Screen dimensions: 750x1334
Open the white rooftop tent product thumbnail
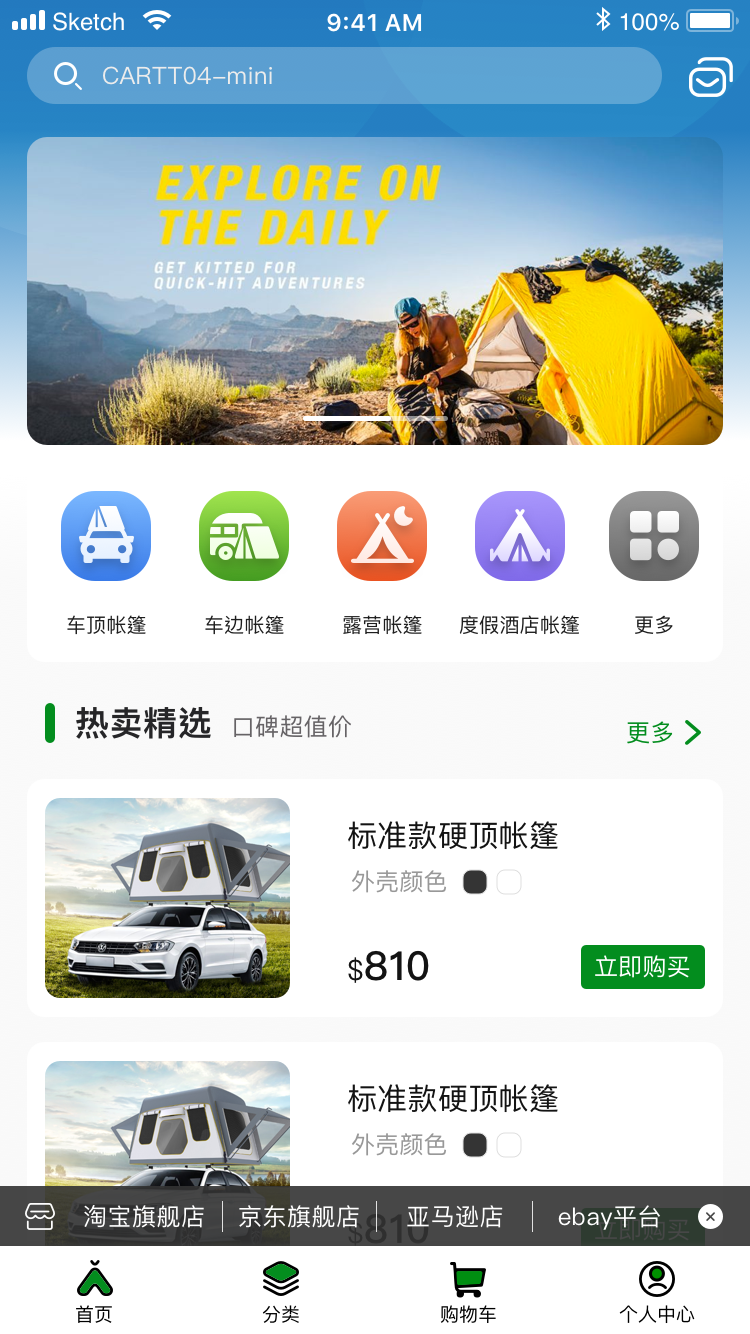pos(167,897)
